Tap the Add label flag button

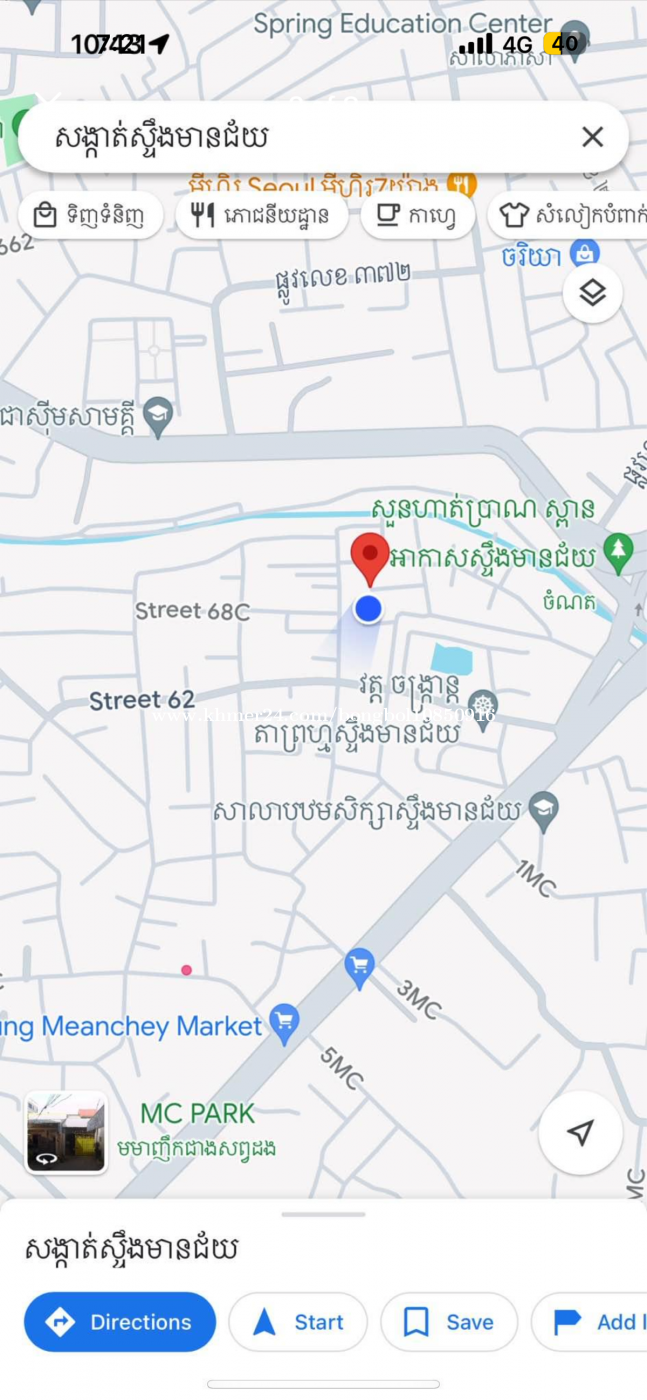coord(595,1322)
